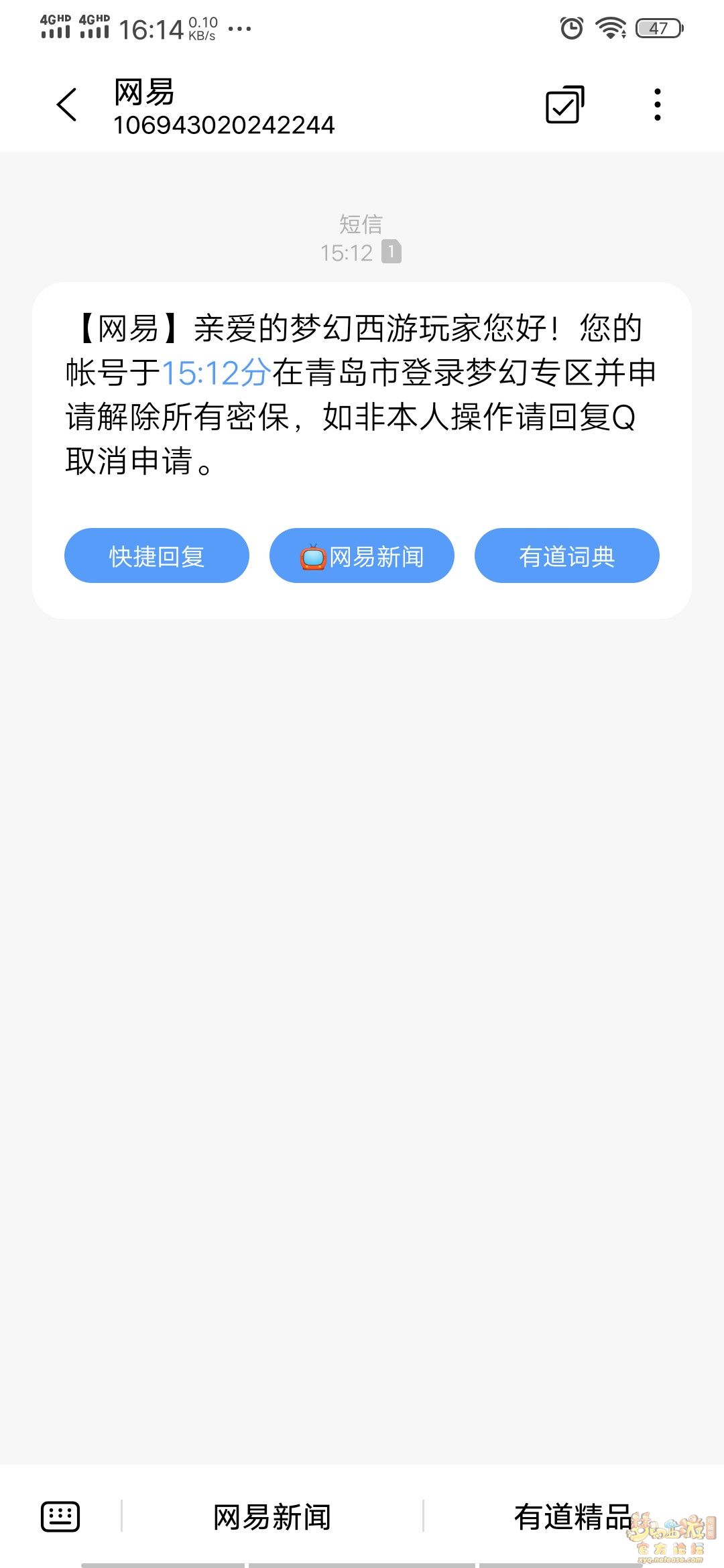The width and height of the screenshot is (724, 1568).
Task: Tap the multi-select checkbox icon
Action: (x=564, y=105)
